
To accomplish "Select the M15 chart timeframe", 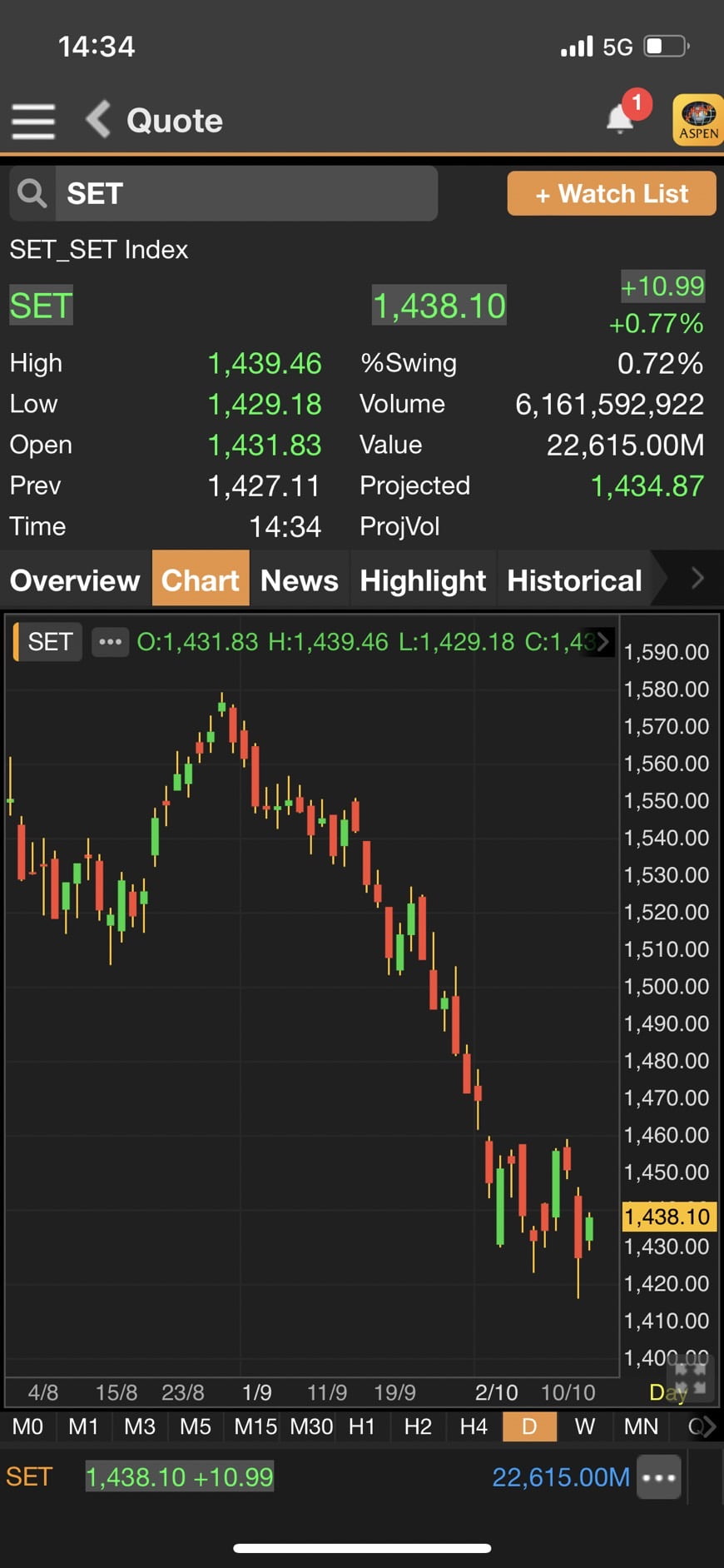I will tap(255, 1426).
